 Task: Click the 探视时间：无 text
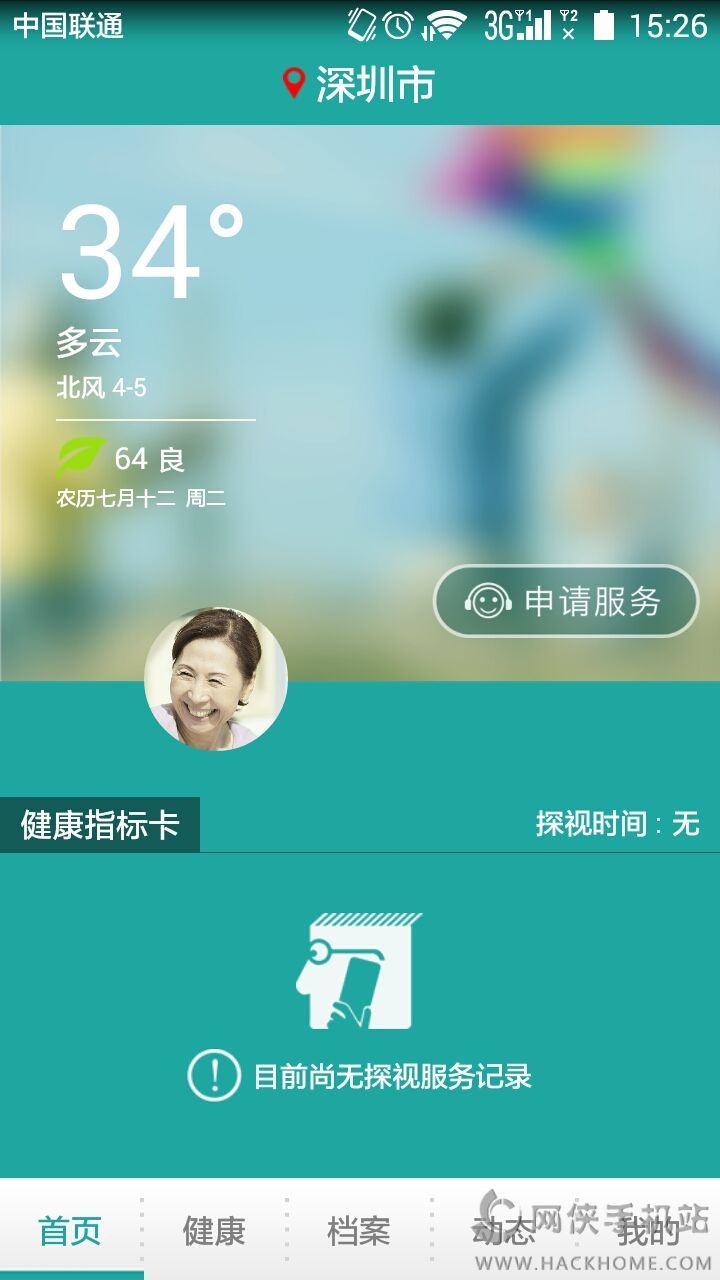point(611,823)
